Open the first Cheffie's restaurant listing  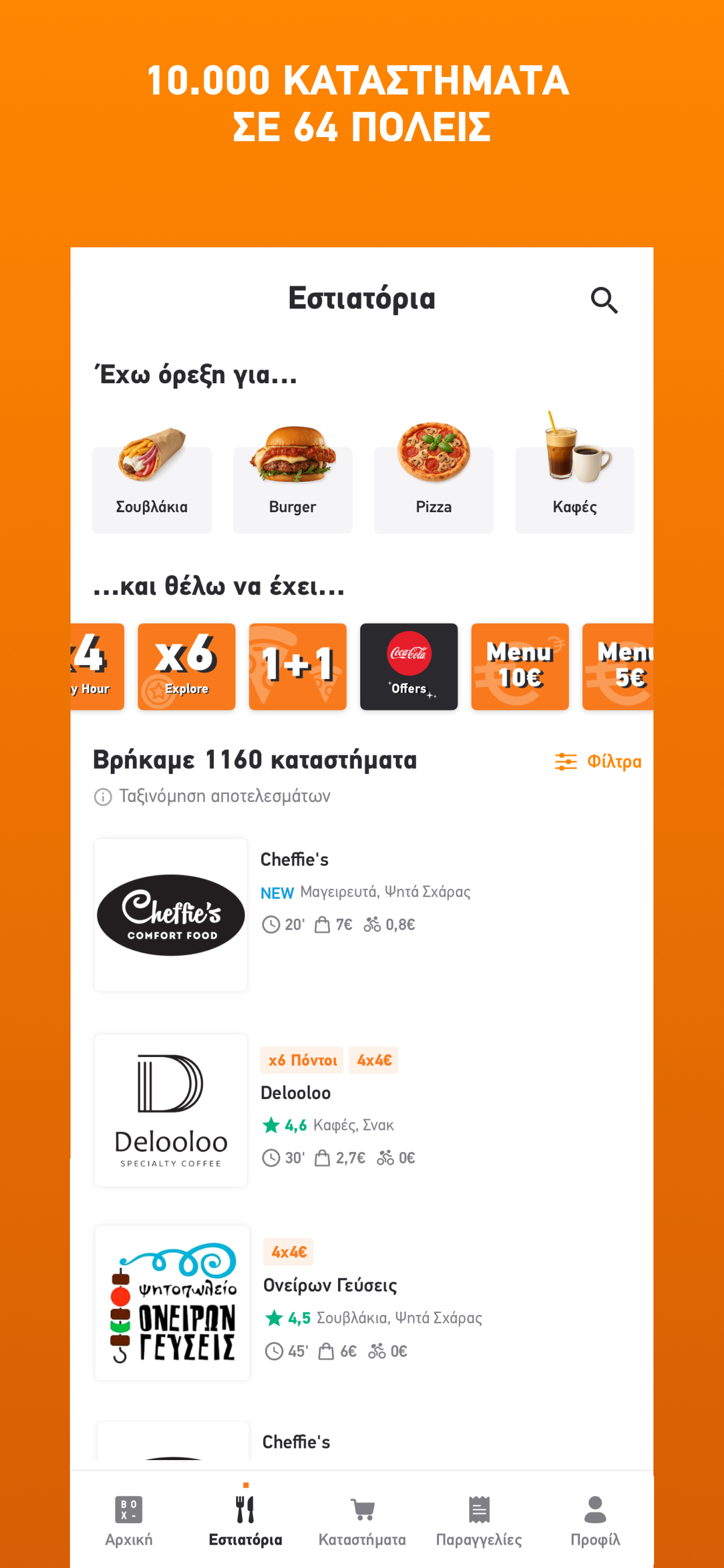tap(362, 915)
